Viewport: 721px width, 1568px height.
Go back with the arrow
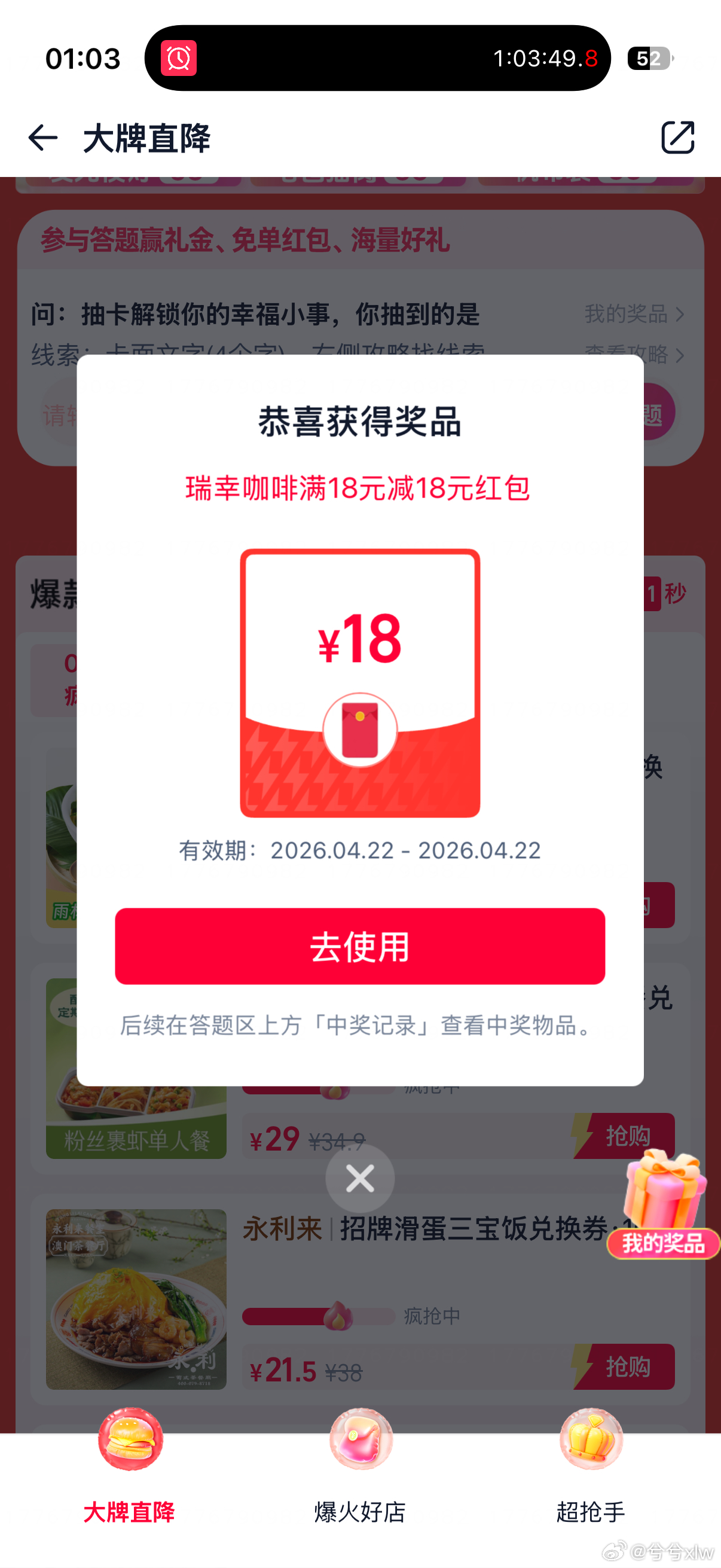coord(42,138)
